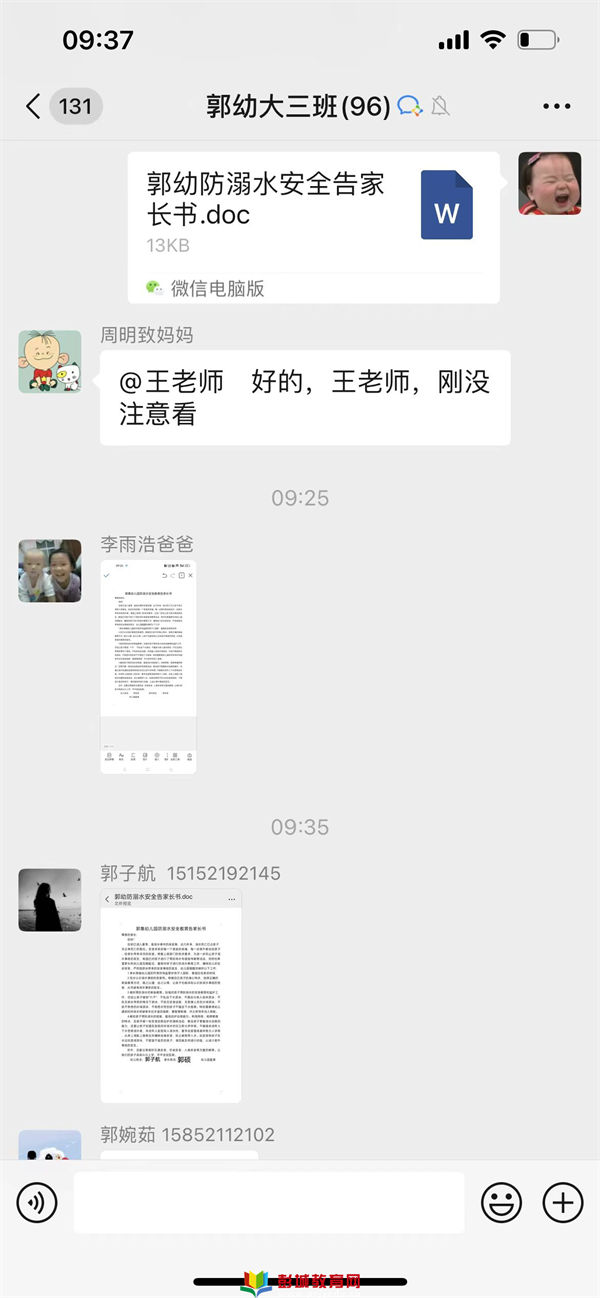The width and height of the screenshot is (600, 1298).
Task: Go back to the chat list
Action: pyautogui.click(x=34, y=106)
